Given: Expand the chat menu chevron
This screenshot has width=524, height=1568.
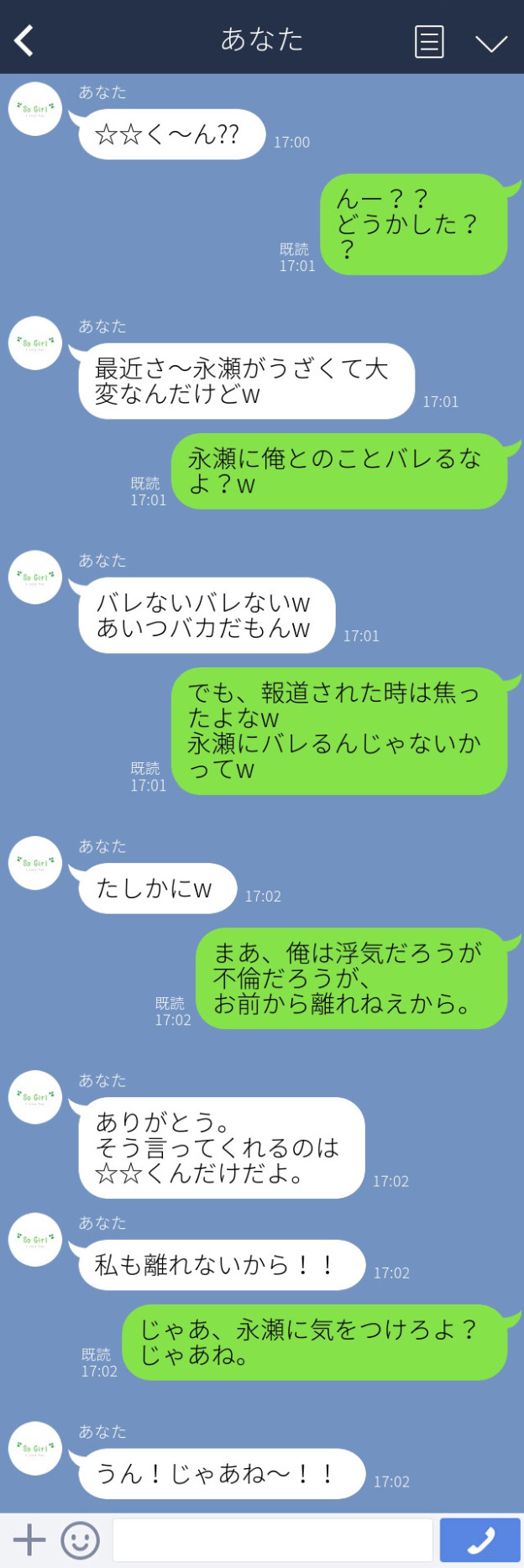Looking at the screenshot, I should [490, 43].
